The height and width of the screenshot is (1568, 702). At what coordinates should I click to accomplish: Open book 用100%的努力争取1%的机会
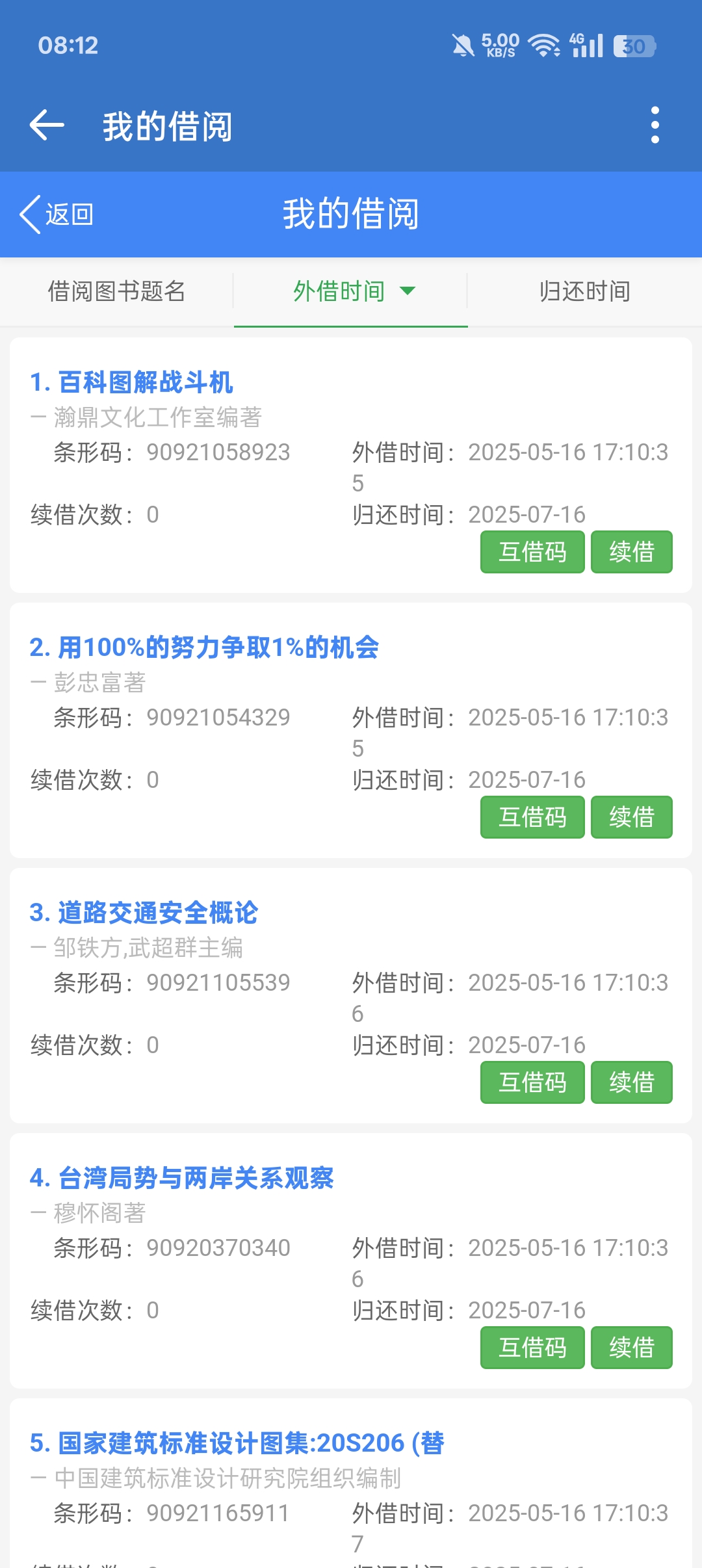tap(205, 647)
